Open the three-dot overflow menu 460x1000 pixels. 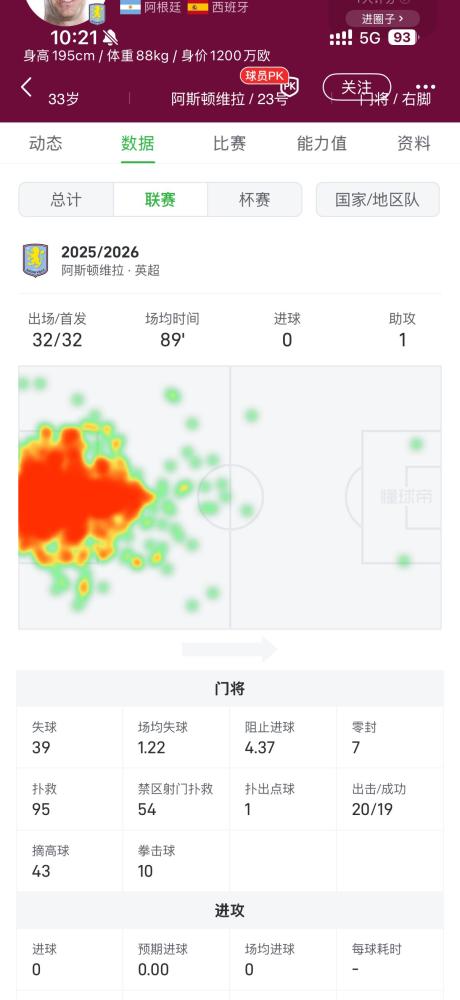(425, 87)
